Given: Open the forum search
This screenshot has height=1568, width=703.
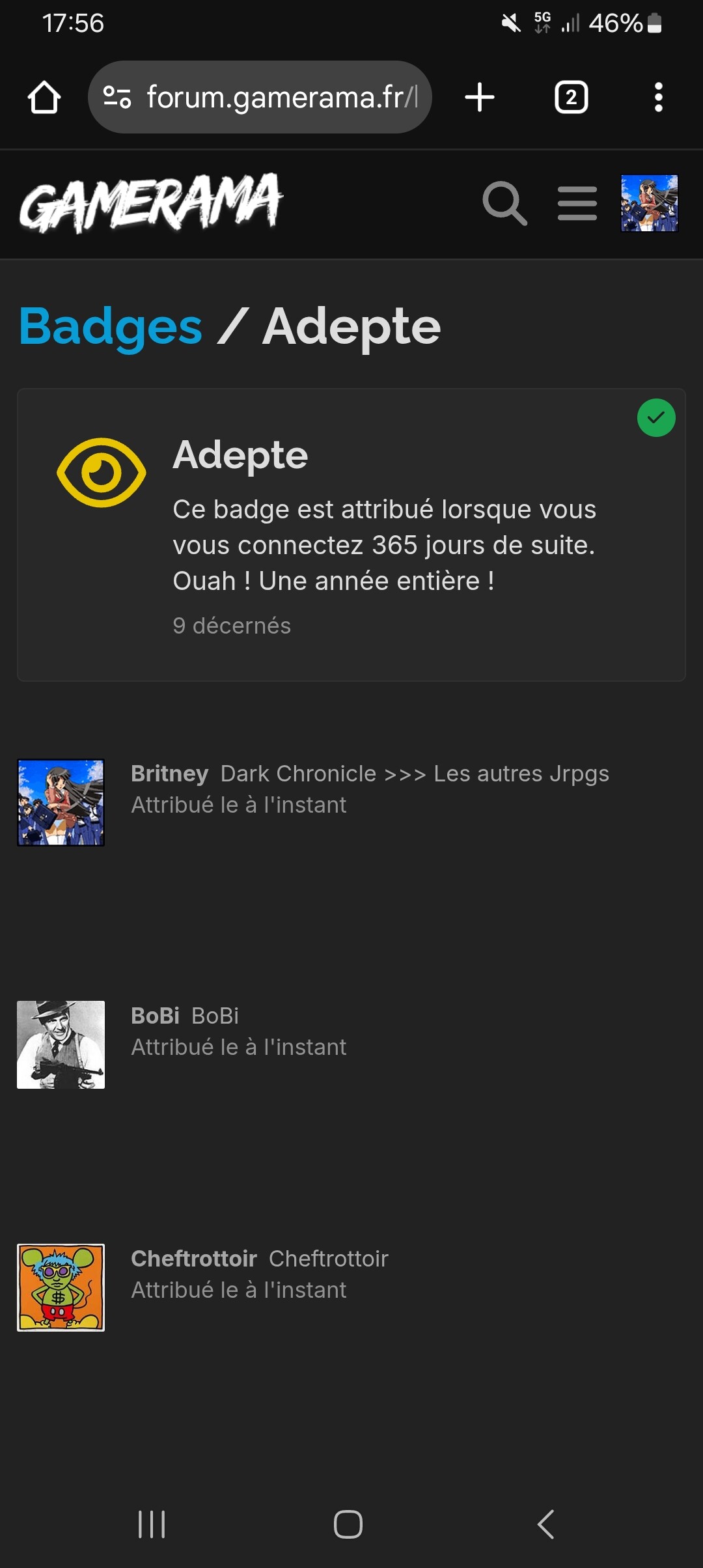Looking at the screenshot, I should coord(504,203).
